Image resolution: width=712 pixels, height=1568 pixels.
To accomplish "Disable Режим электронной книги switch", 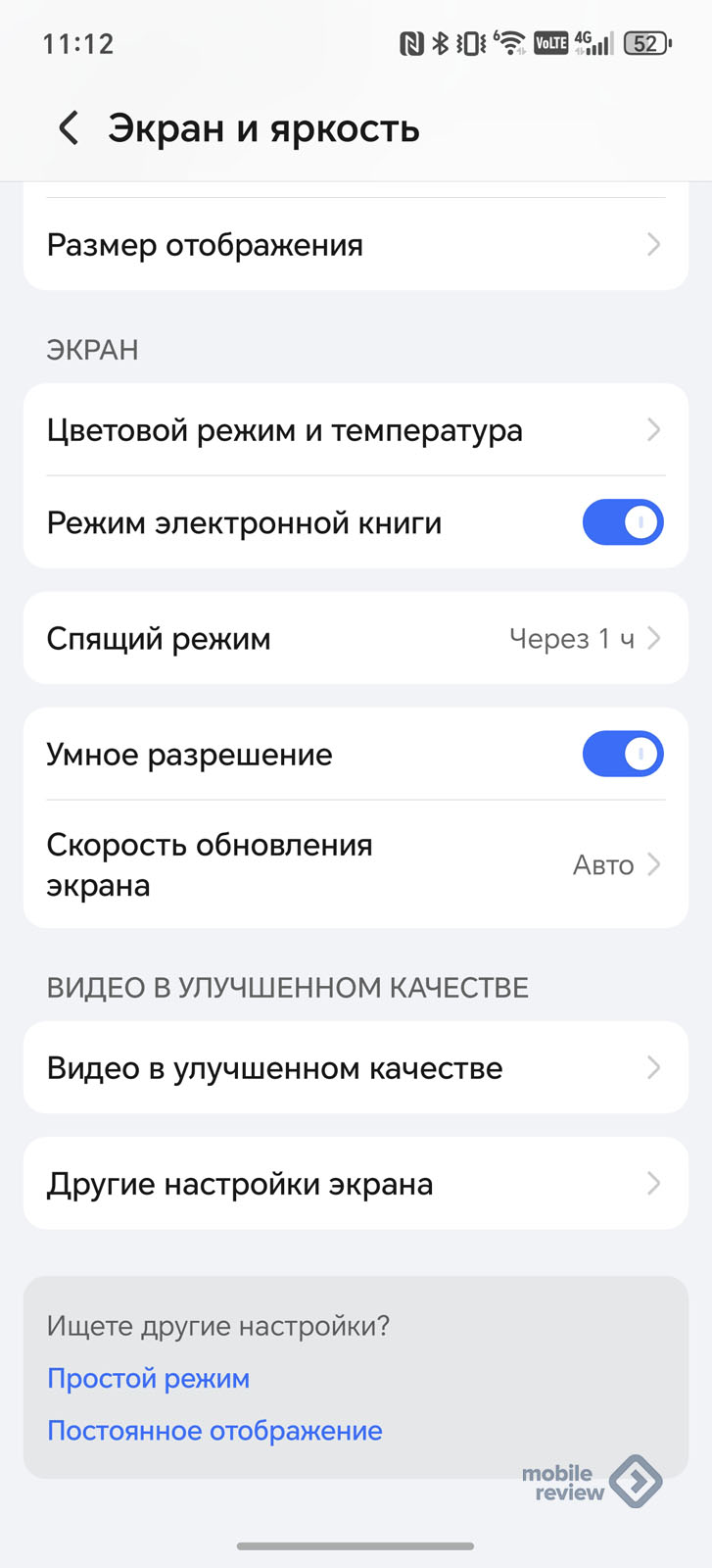I will 623,522.
